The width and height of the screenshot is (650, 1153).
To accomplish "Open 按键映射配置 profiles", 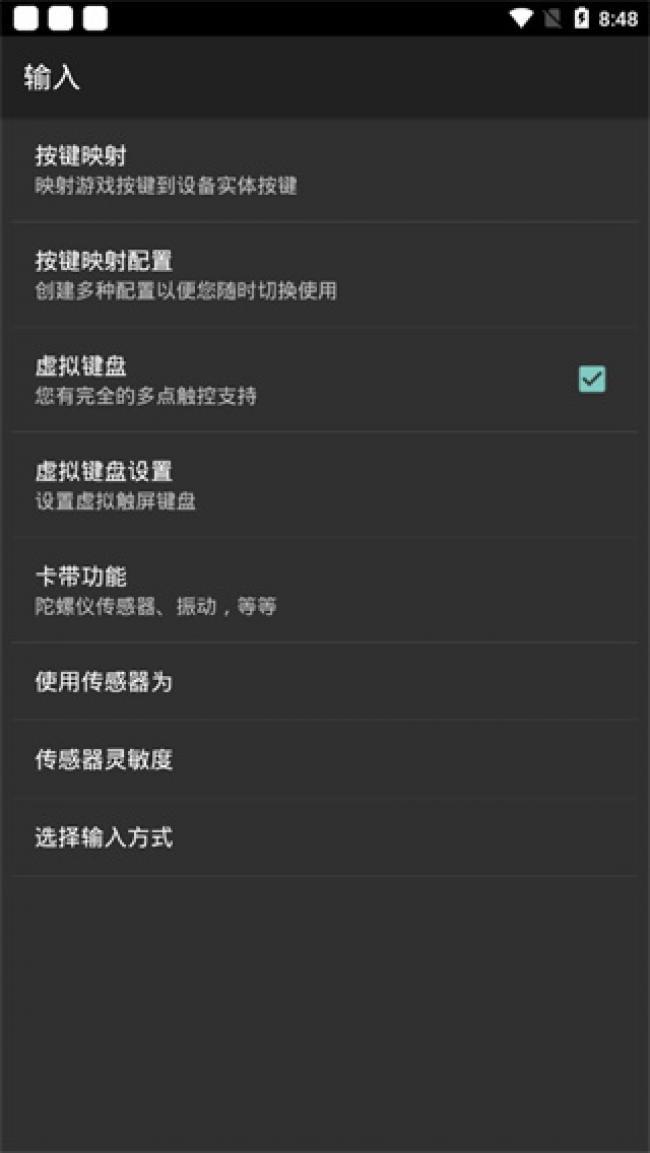I will (x=324, y=275).
